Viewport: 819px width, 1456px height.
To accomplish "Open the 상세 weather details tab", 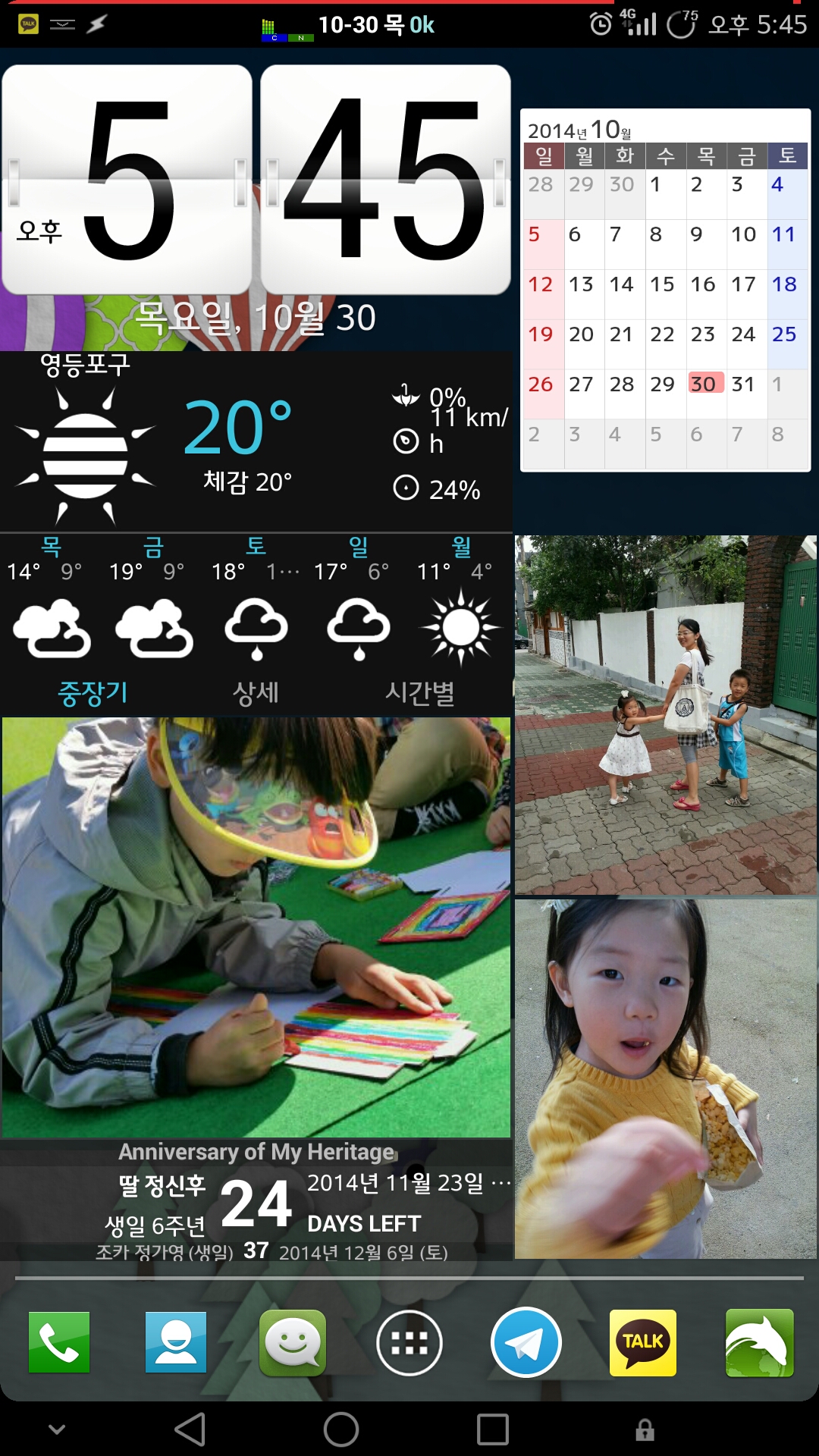I will pyautogui.click(x=256, y=692).
